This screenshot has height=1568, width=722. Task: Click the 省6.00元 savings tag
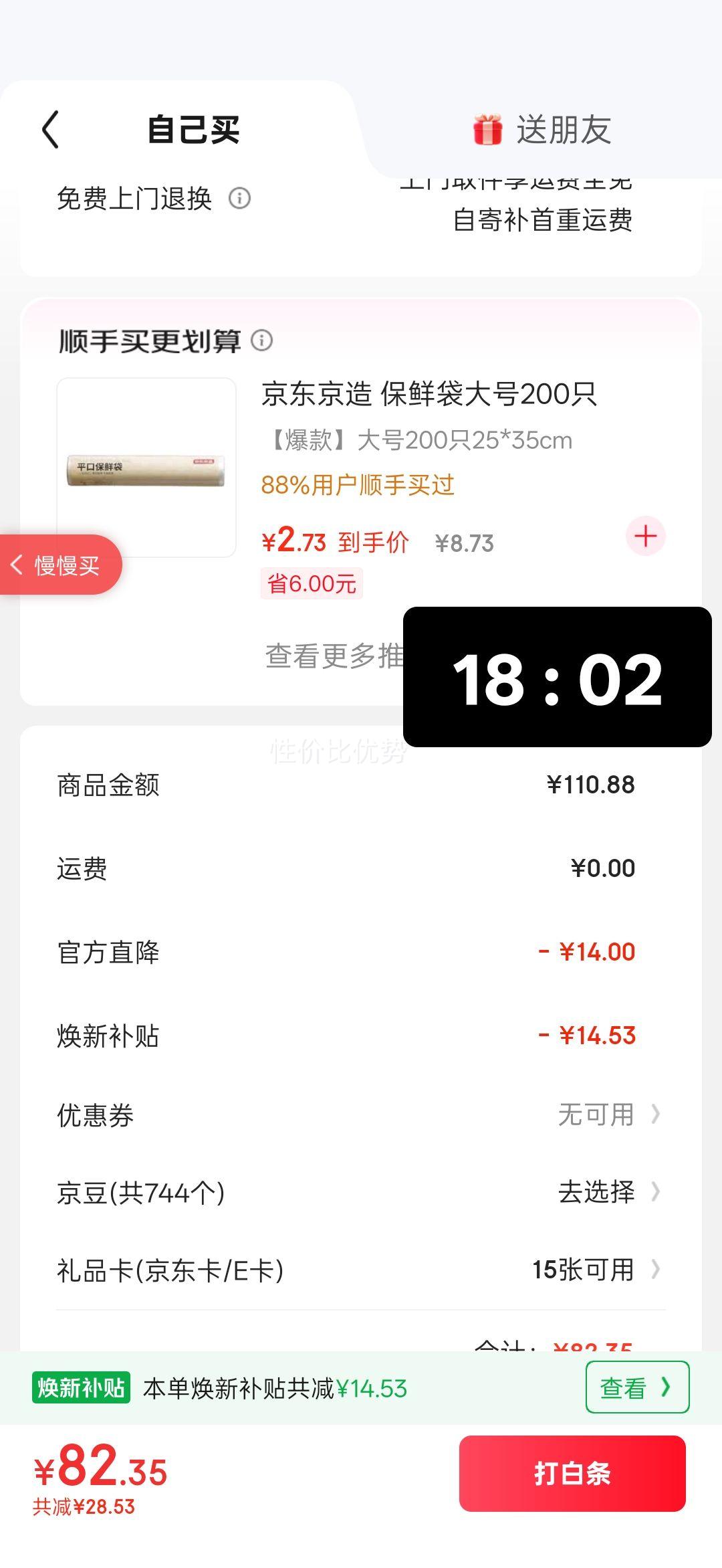click(x=312, y=584)
